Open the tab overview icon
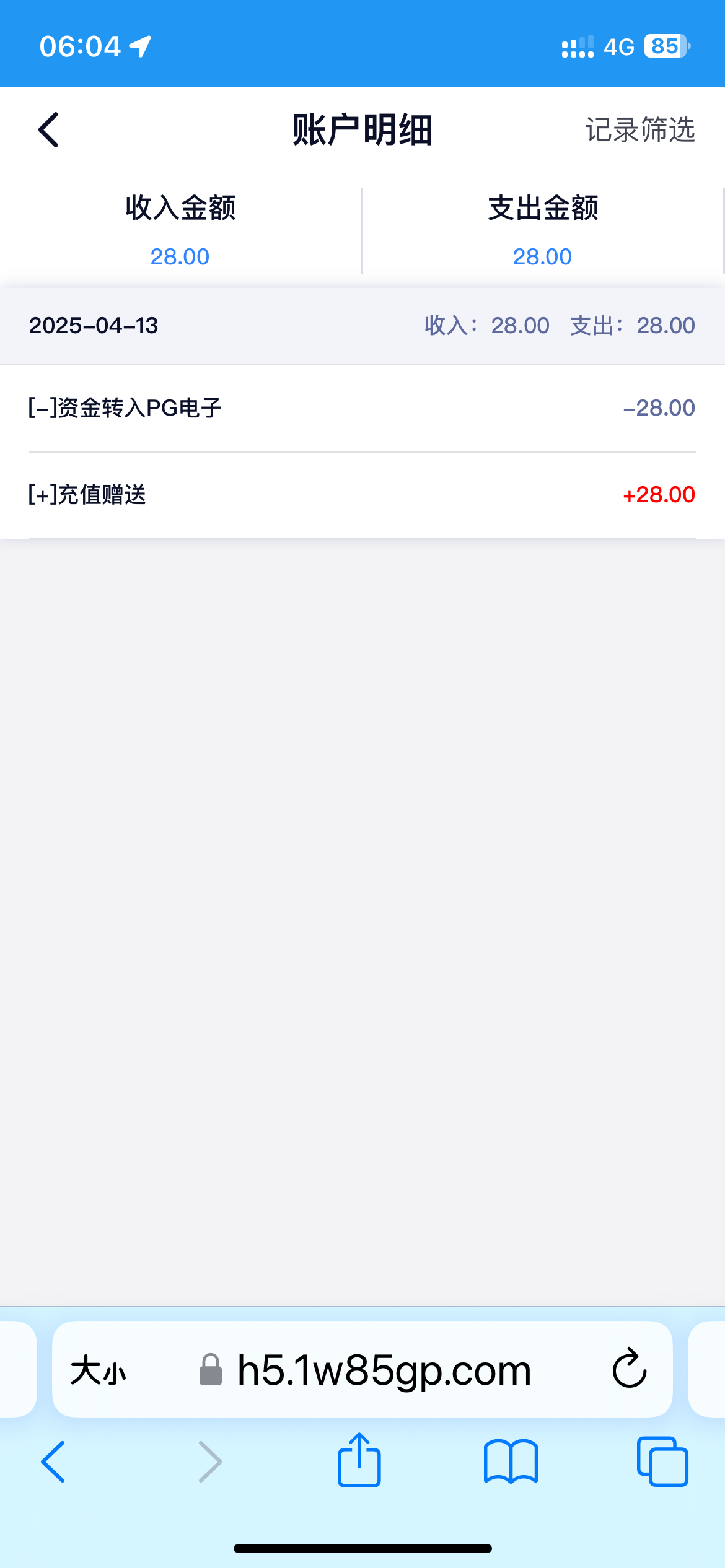Image resolution: width=725 pixels, height=1568 pixels. (662, 1462)
